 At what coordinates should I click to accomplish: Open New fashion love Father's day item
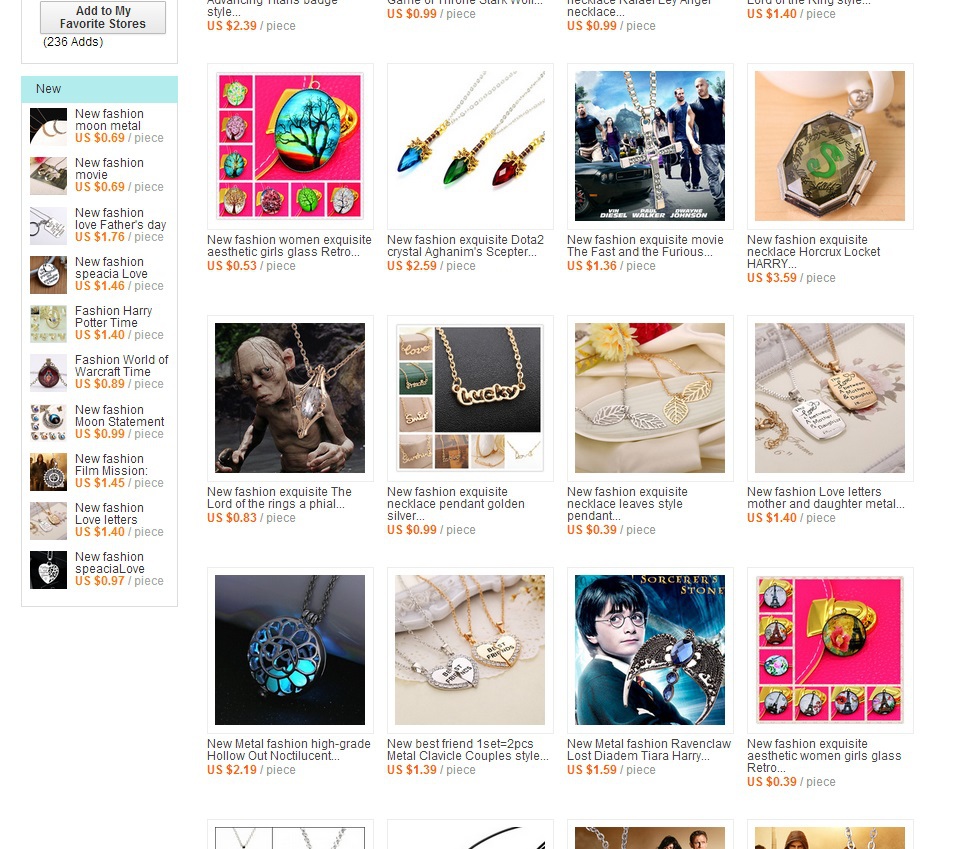120,218
